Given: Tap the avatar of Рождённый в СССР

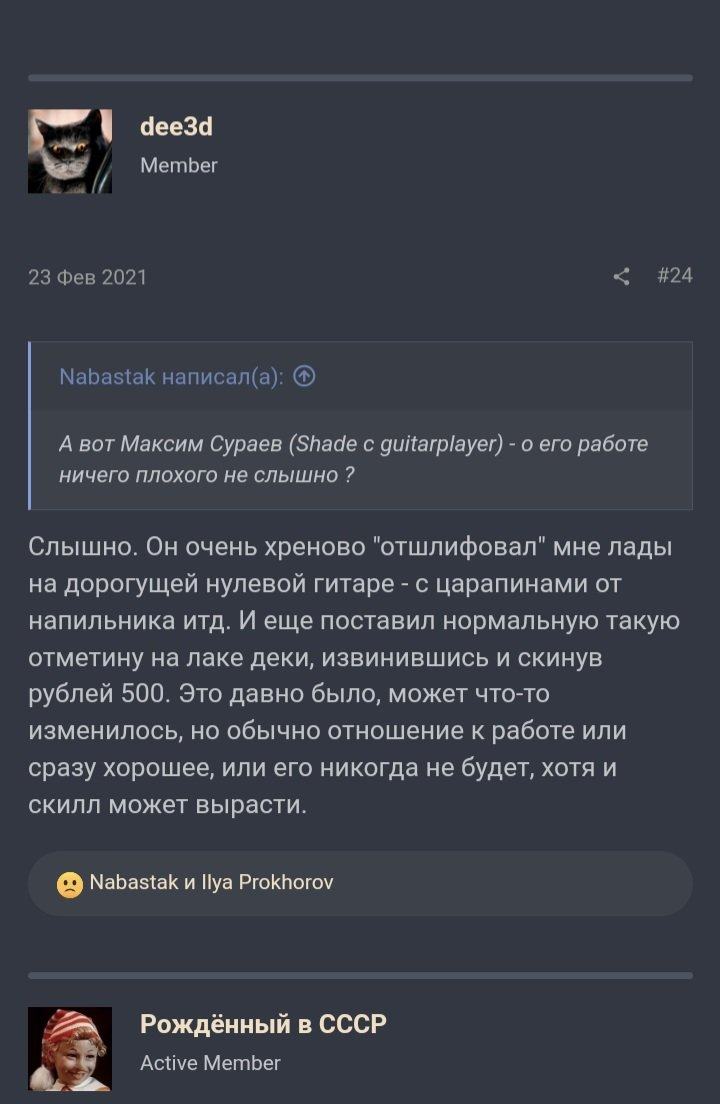Looking at the screenshot, I should point(70,1048).
